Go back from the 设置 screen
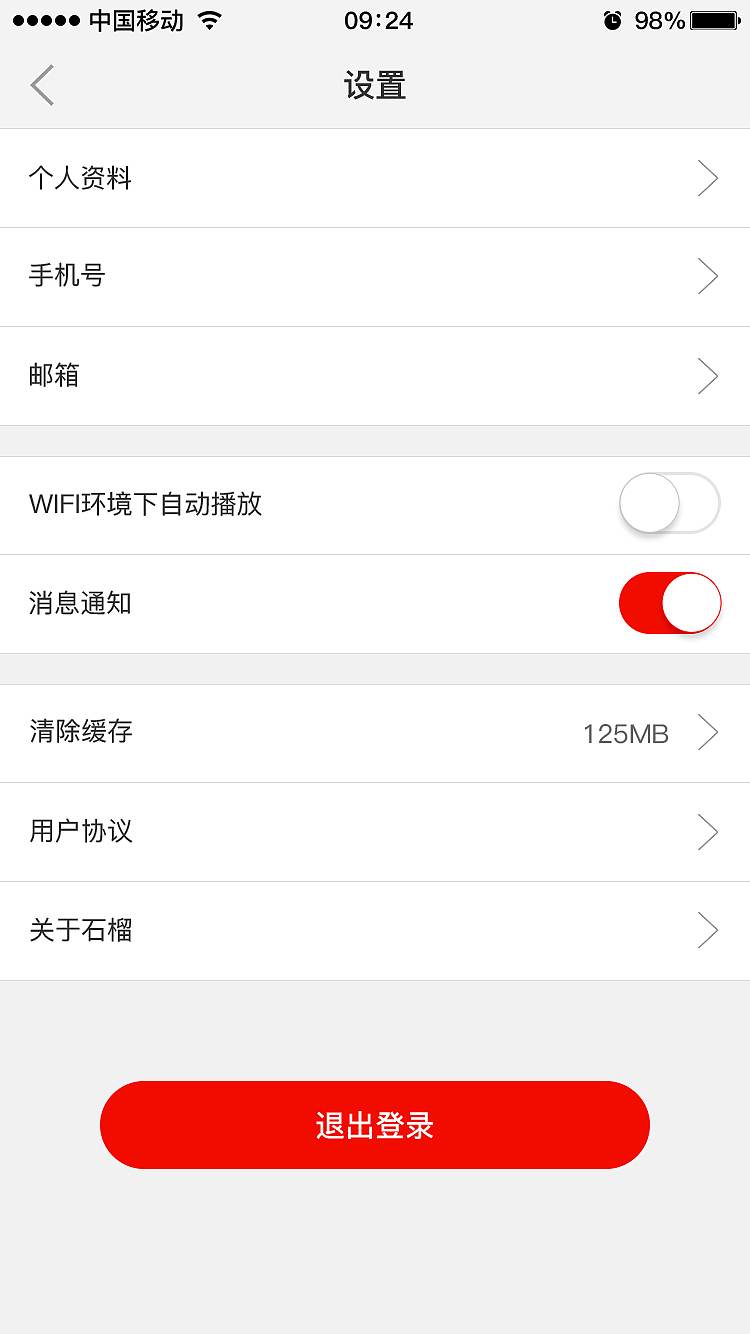Image resolution: width=750 pixels, height=1334 pixels. point(42,85)
